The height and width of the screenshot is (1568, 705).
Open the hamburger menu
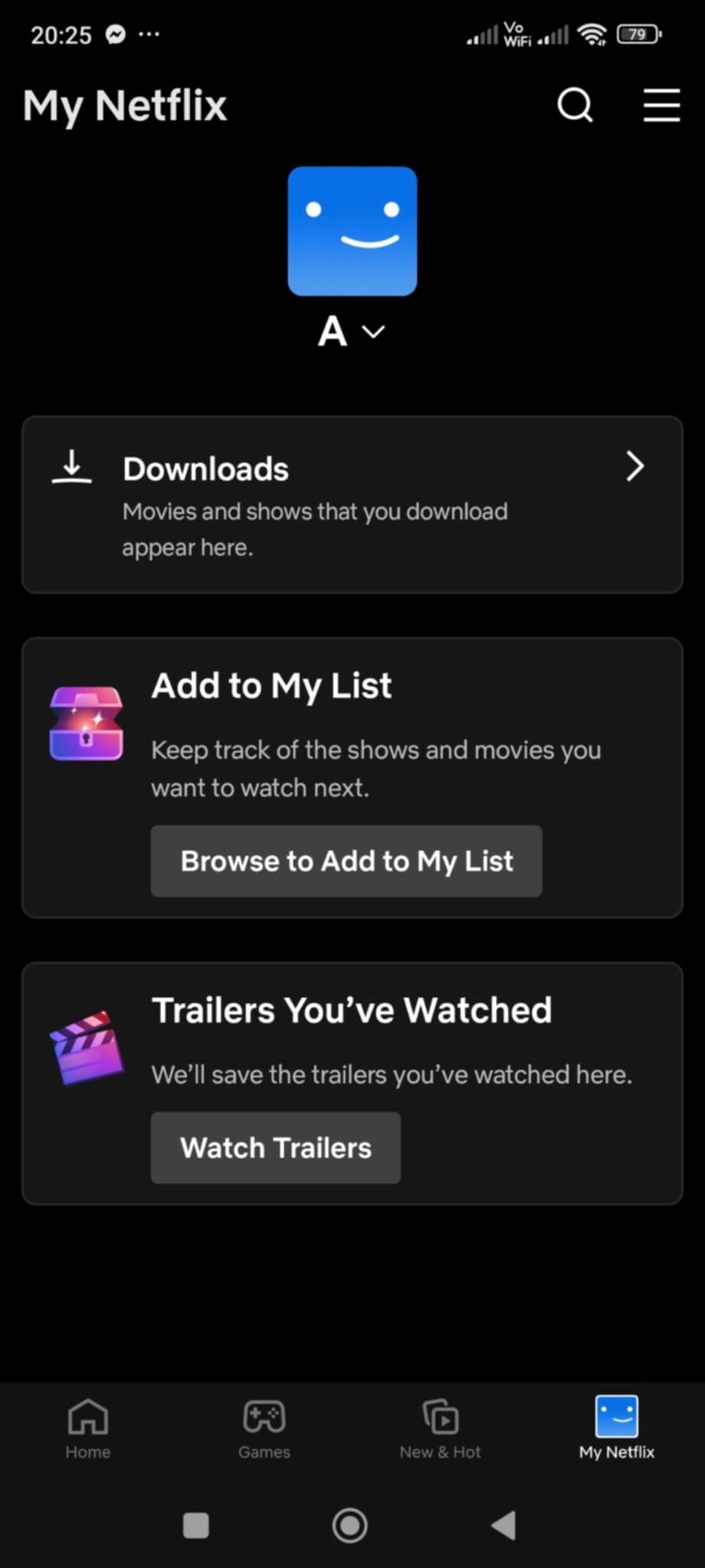tap(661, 105)
